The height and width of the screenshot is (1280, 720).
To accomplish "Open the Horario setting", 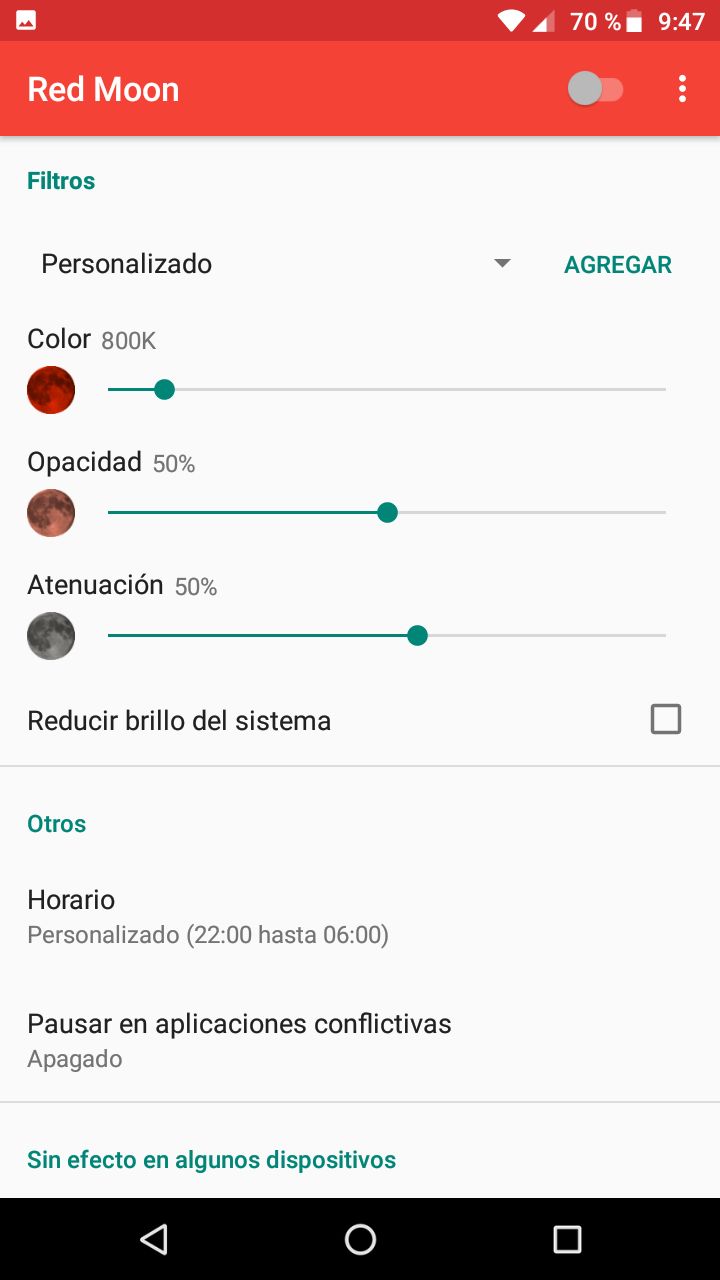I will coord(208,916).
